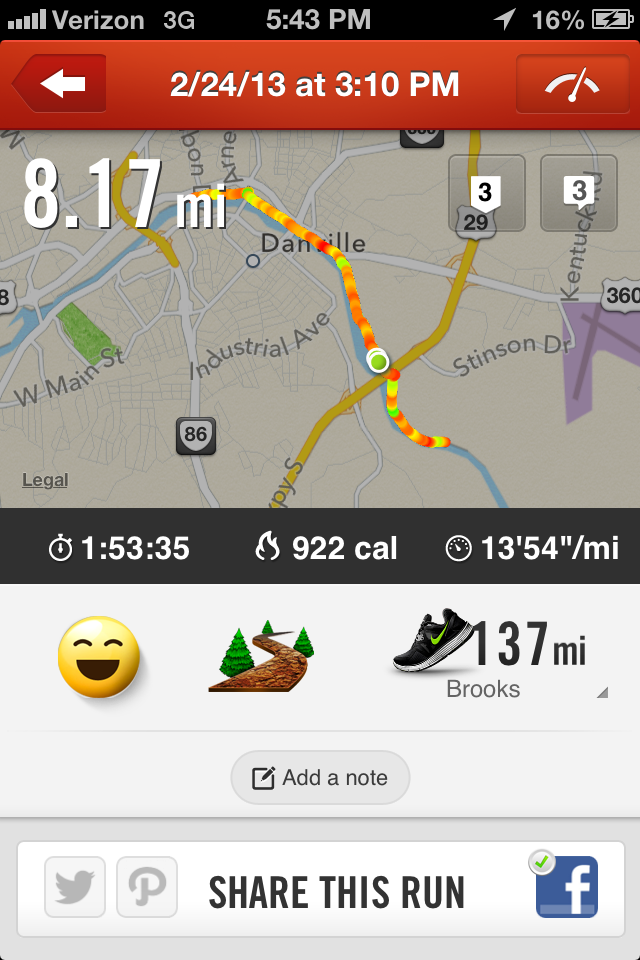Share this run on Pinterest

click(x=147, y=886)
